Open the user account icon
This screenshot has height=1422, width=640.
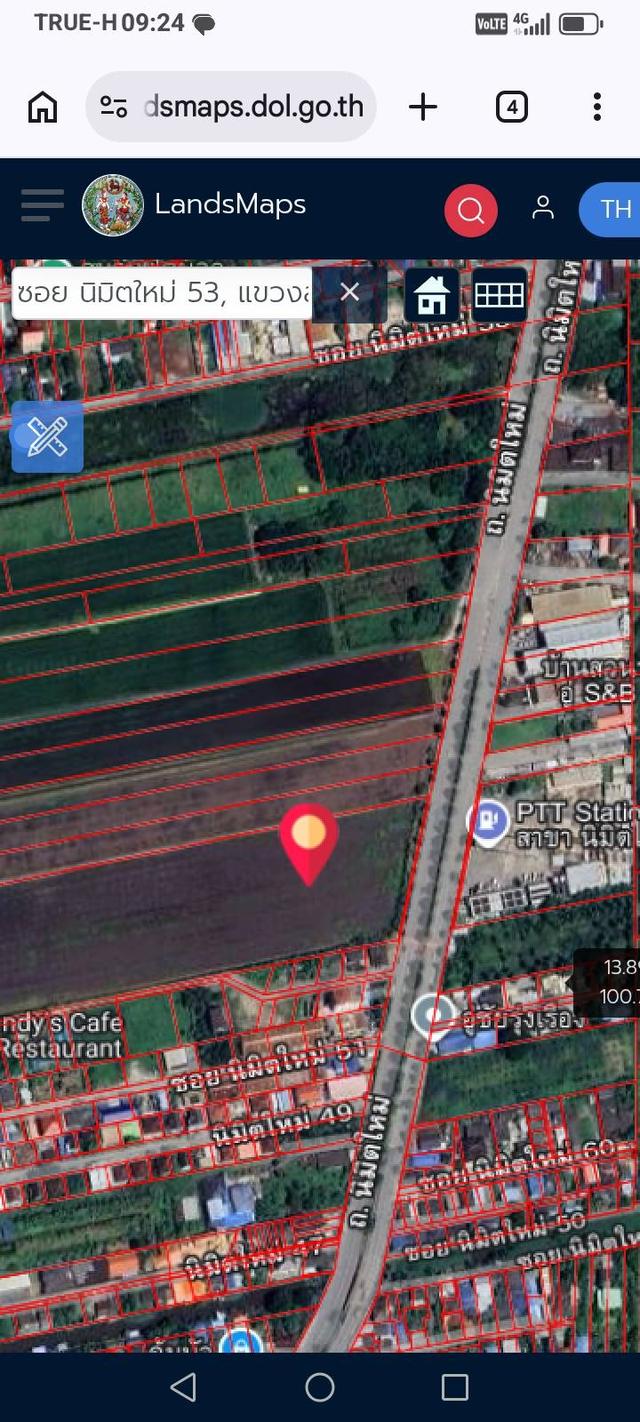[x=543, y=208]
